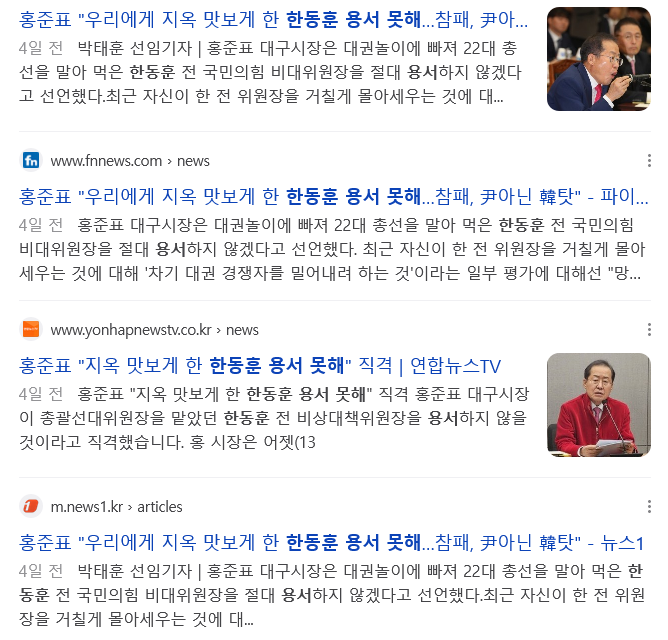
Task: Open overflow menu for the fnnews.com result
Action: [x=649, y=160]
